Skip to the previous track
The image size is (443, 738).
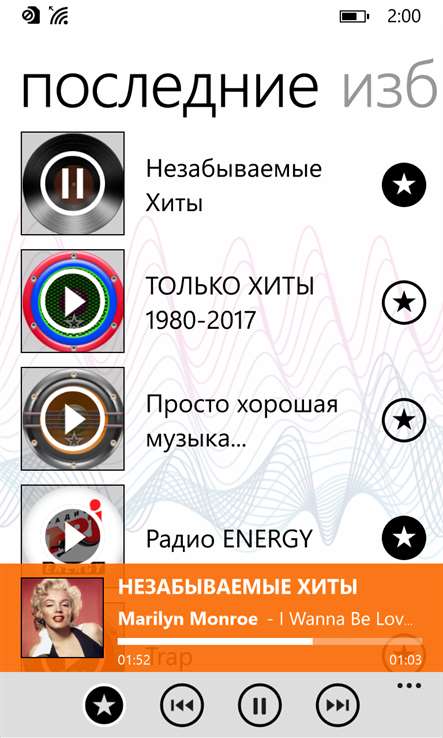182,706
